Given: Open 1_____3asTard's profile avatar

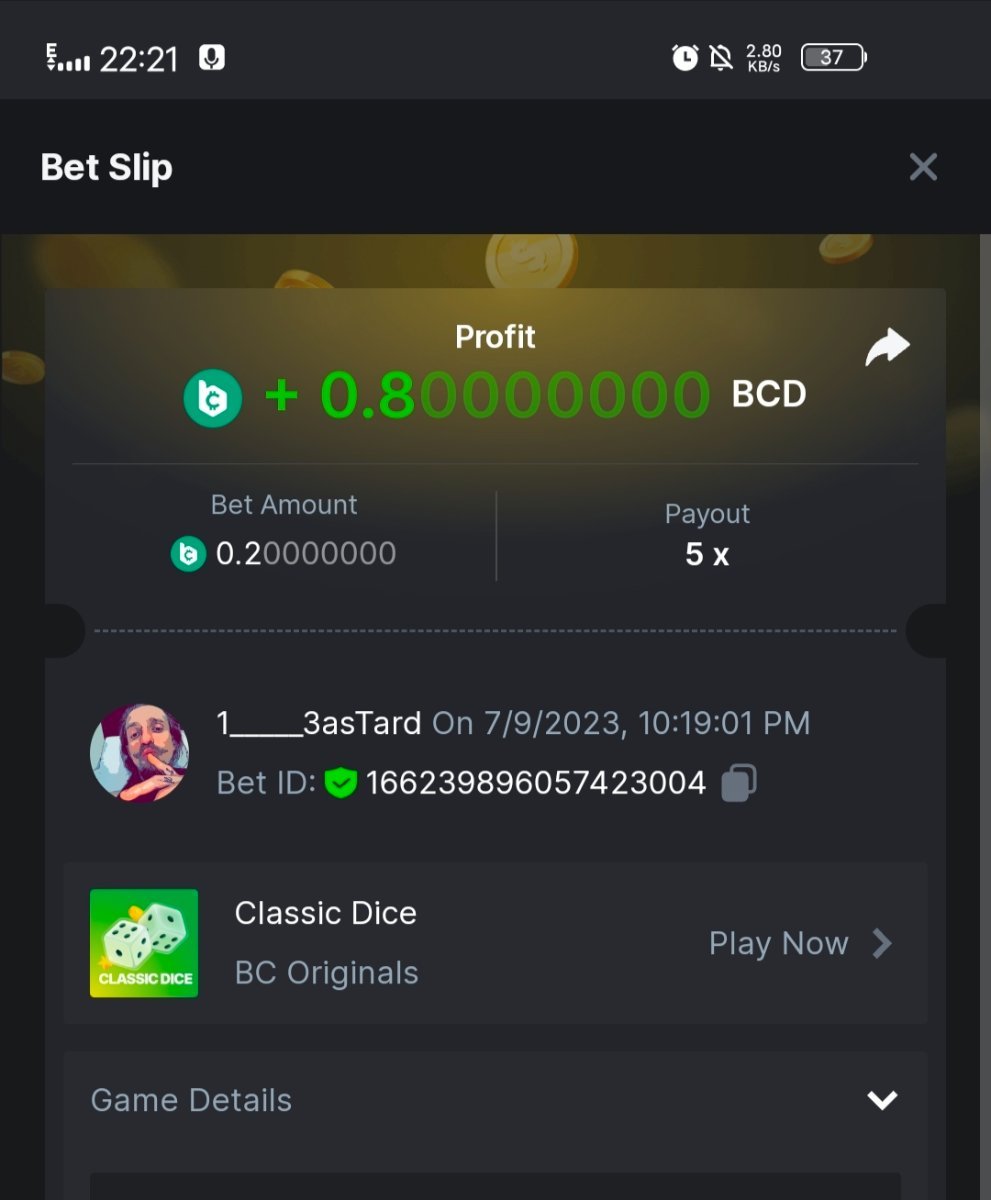Looking at the screenshot, I should click(x=140, y=752).
